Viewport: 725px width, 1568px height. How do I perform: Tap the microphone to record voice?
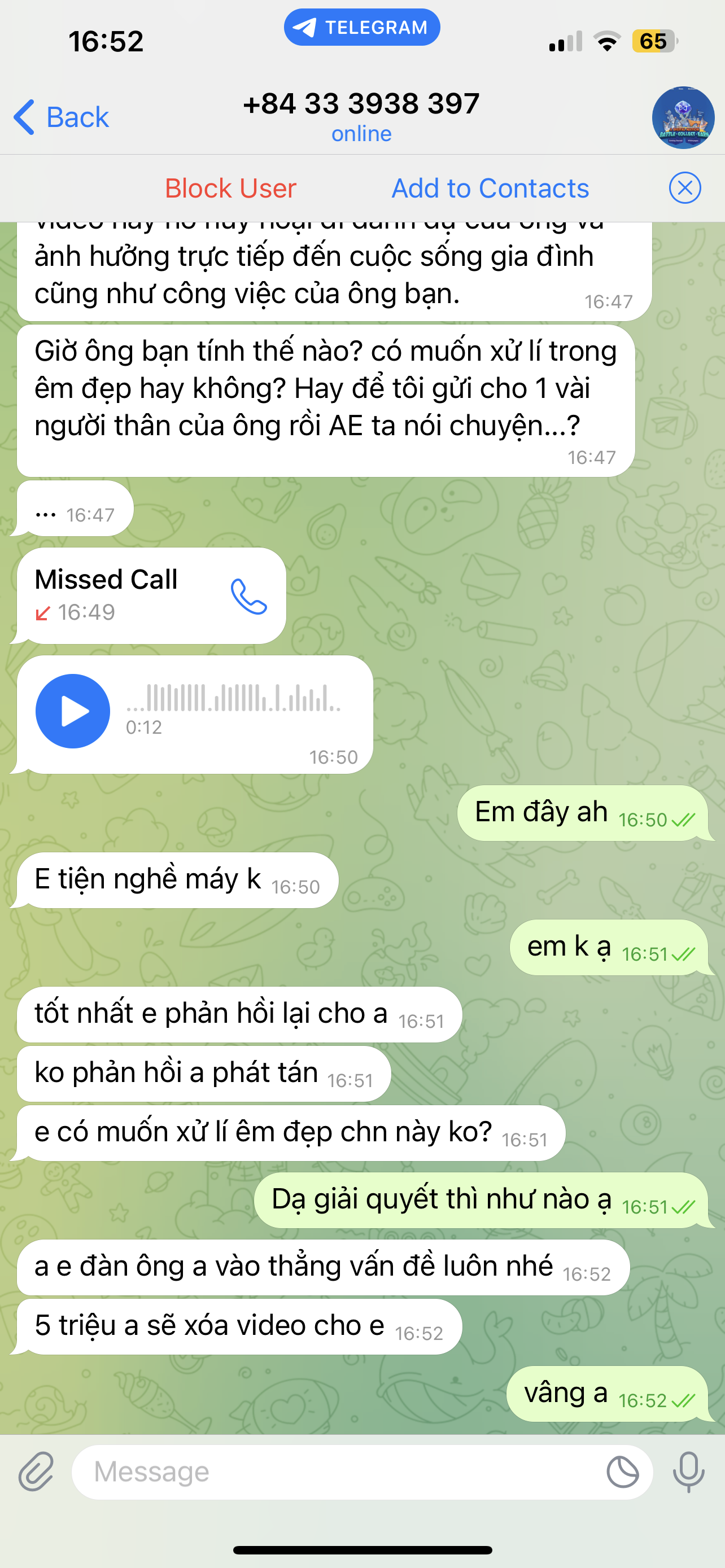(x=688, y=1472)
